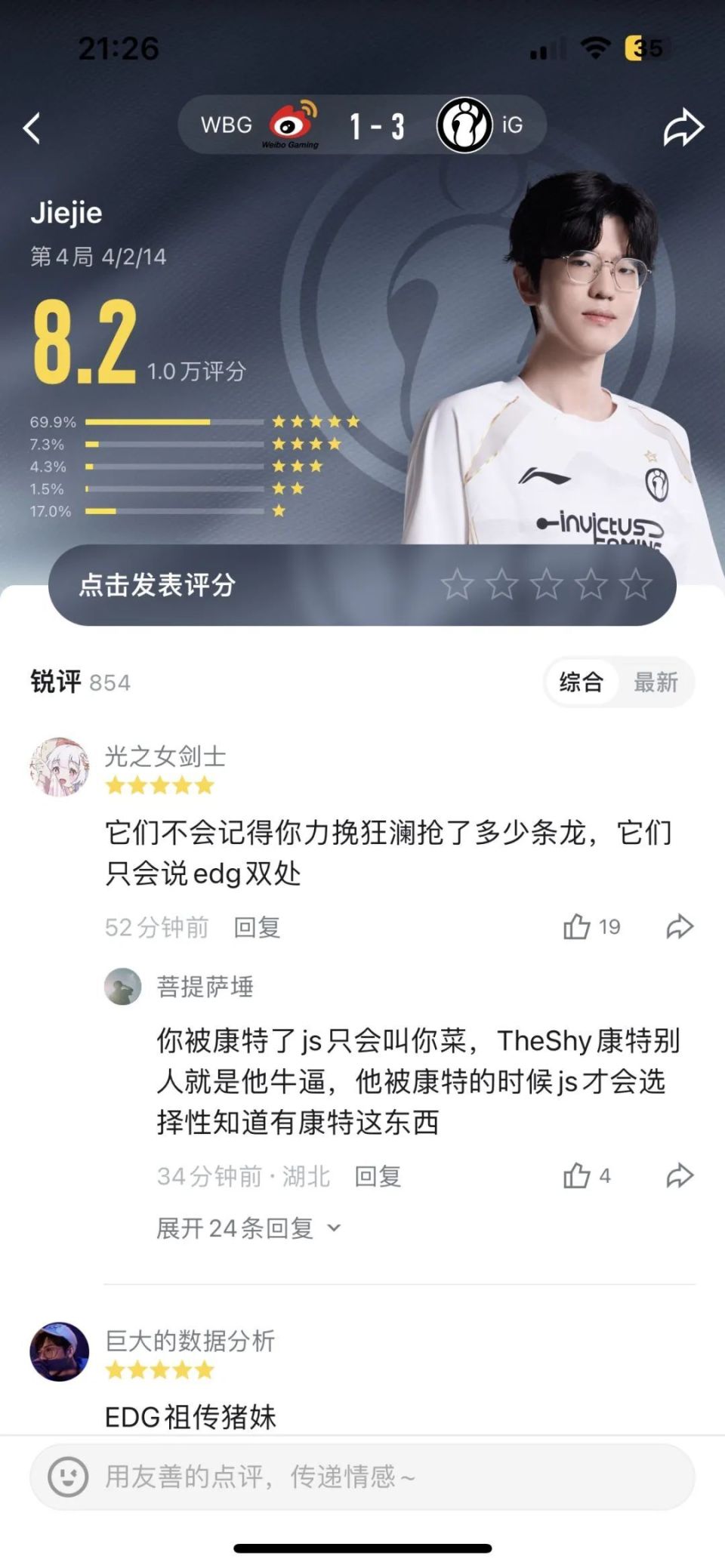Reply to 菩提萨埵's comment

pyautogui.click(x=378, y=1176)
